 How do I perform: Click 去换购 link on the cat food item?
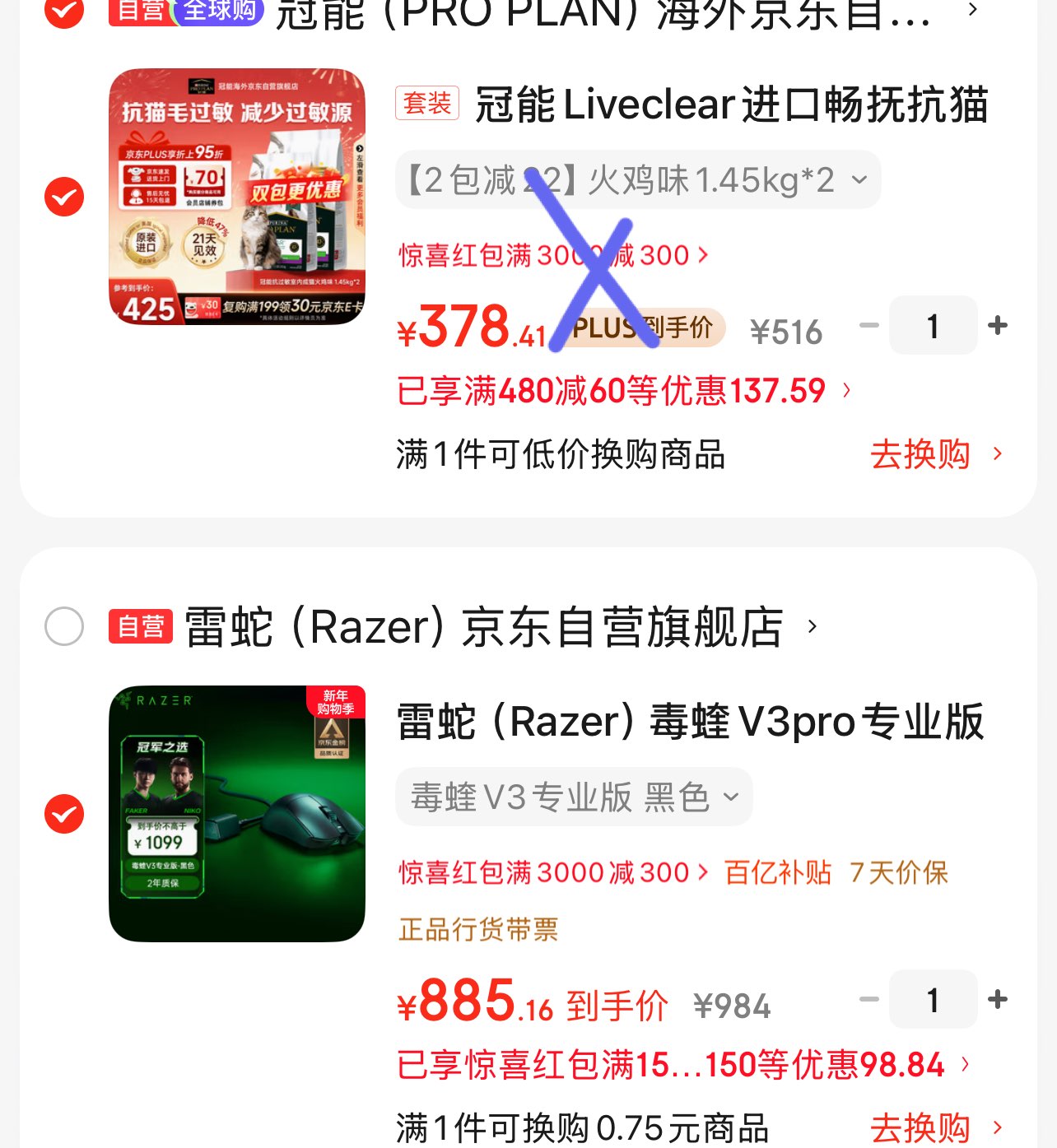pyautogui.click(x=922, y=454)
